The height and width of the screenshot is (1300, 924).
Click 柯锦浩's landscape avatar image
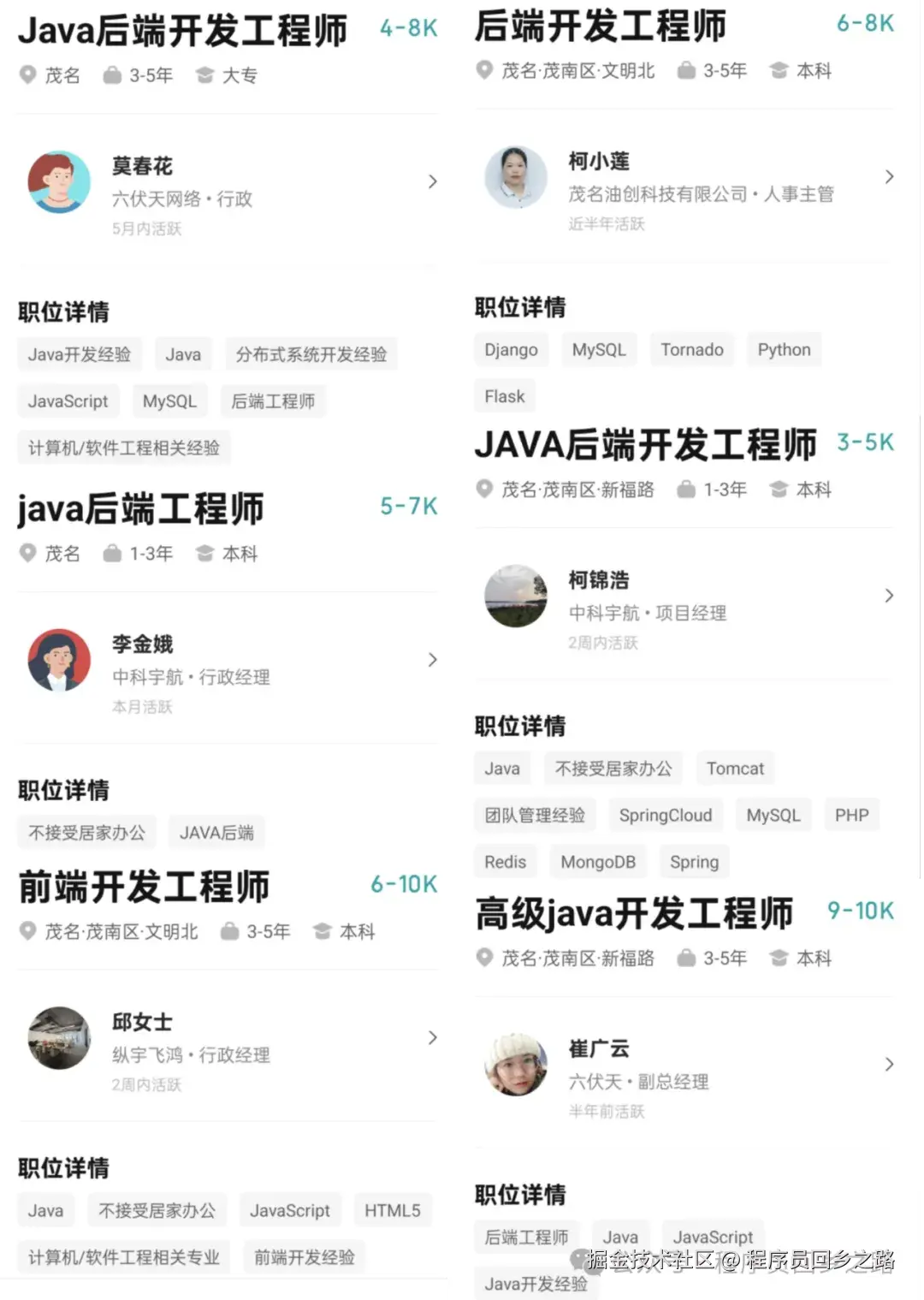point(515,597)
